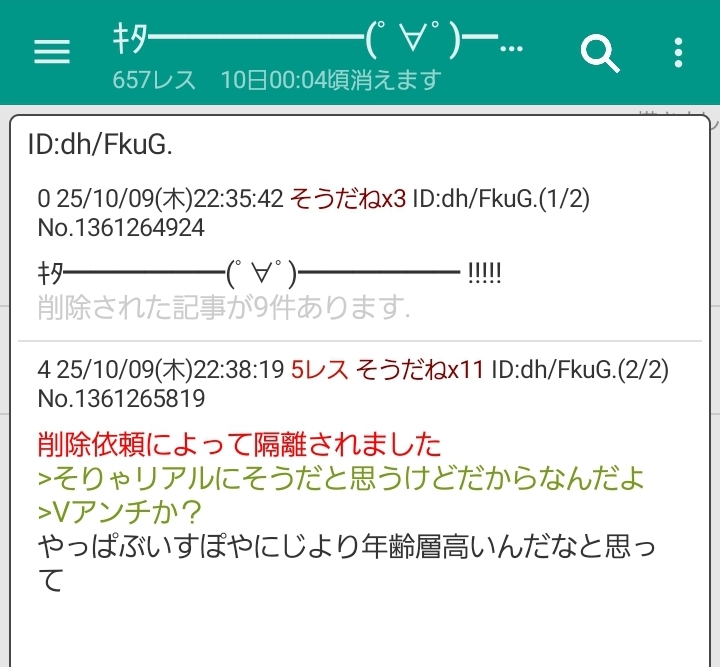Image resolution: width=720 pixels, height=667 pixels.
Task: Tap the quote line >Vアンチか?
Action: pos(120,512)
